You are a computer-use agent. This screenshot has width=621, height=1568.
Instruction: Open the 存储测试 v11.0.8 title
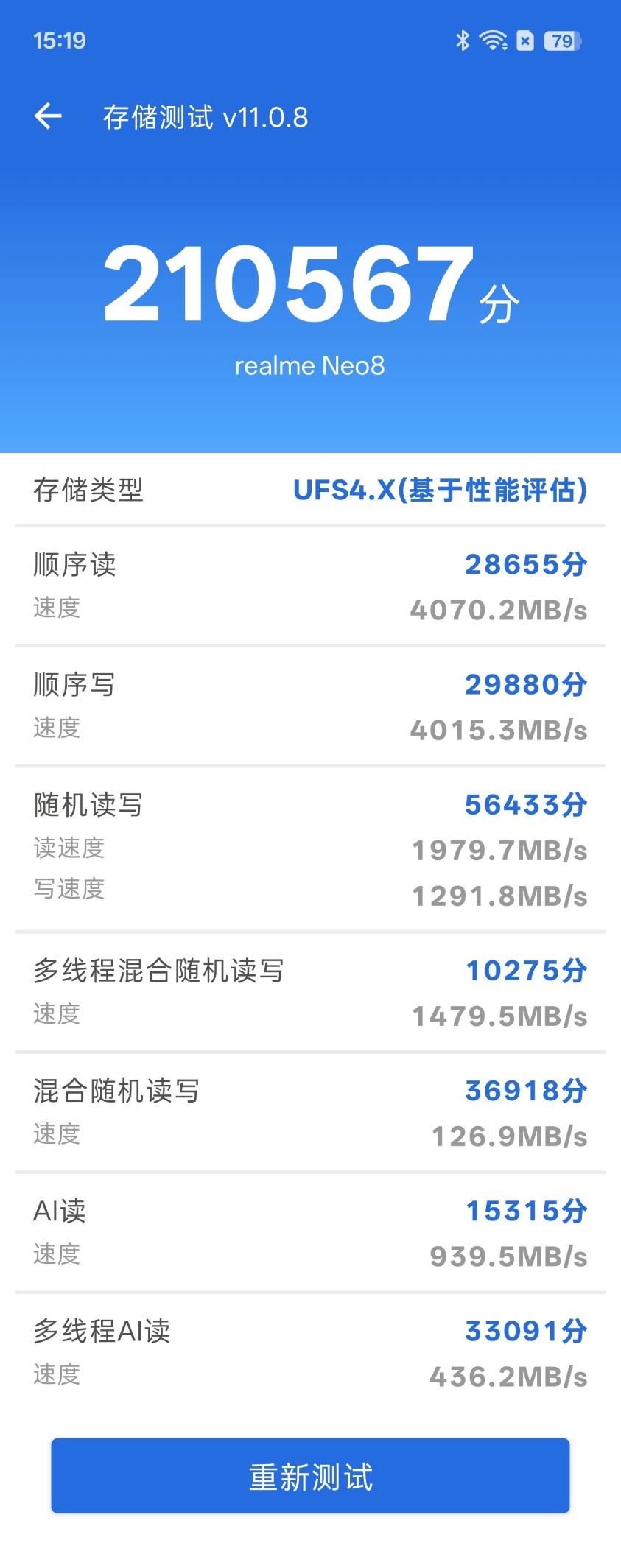click(x=206, y=116)
